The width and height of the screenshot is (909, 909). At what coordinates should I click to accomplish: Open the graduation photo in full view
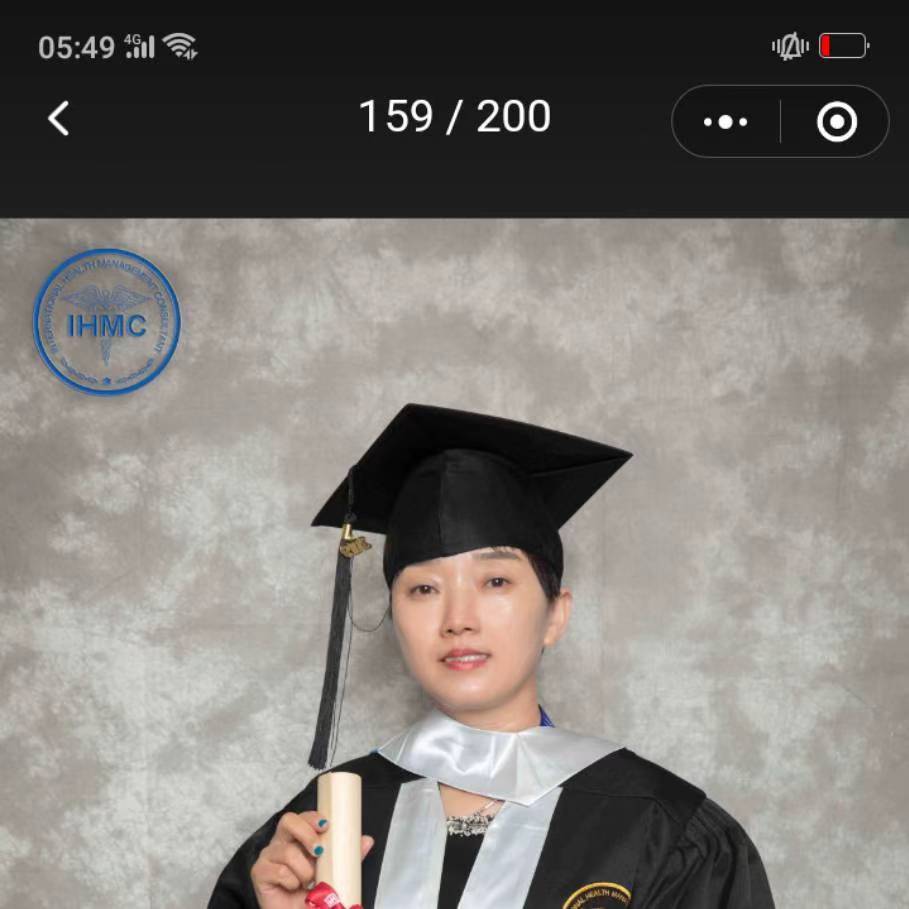pyautogui.click(x=454, y=600)
